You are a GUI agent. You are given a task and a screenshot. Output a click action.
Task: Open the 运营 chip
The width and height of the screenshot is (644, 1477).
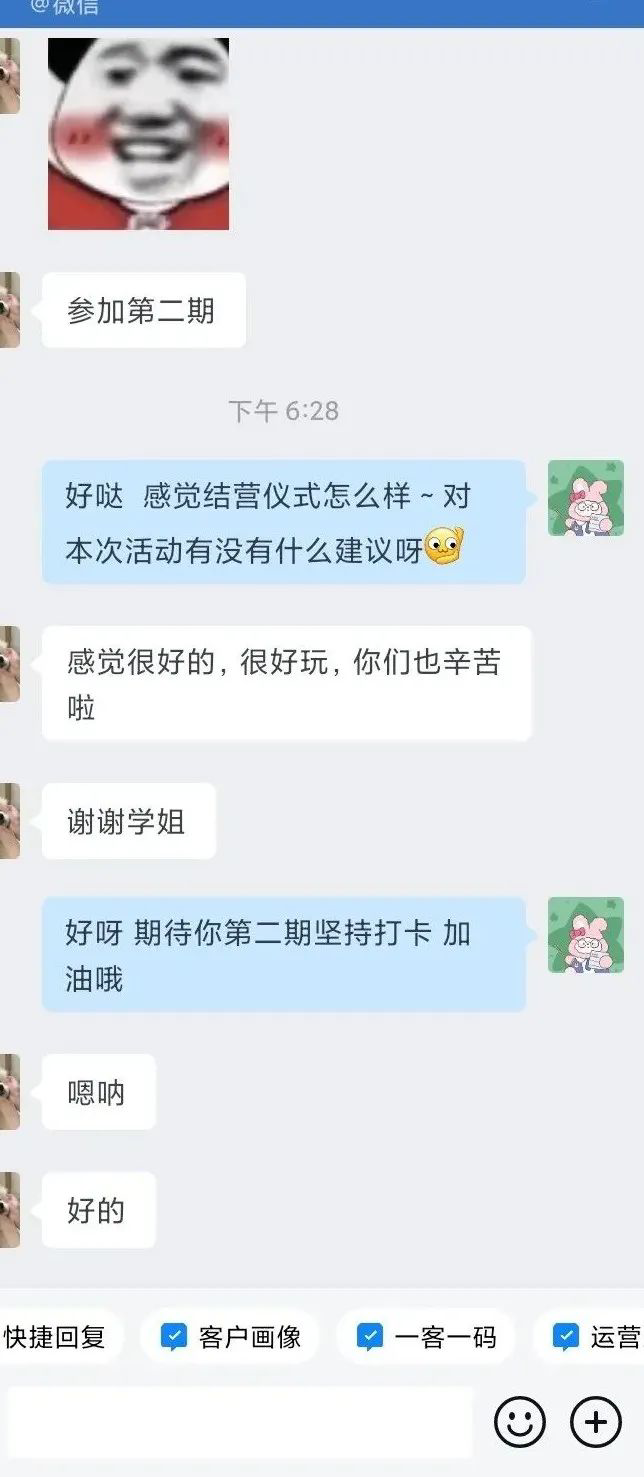click(596, 1337)
